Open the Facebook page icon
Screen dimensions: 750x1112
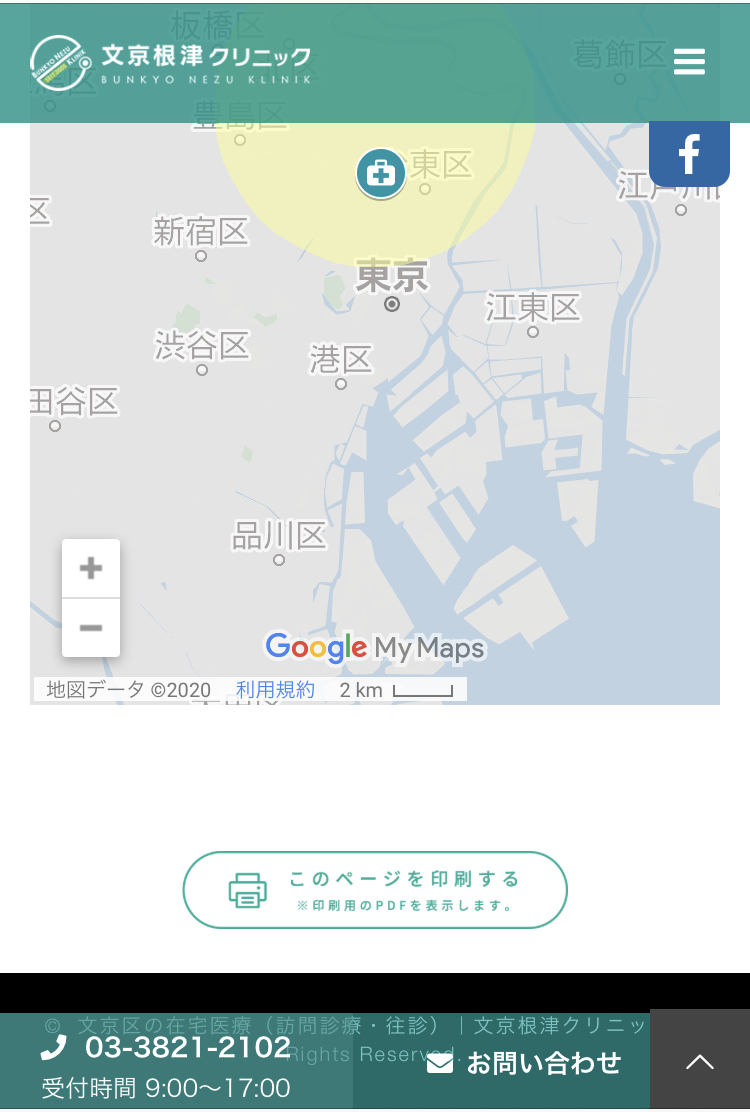[689, 155]
